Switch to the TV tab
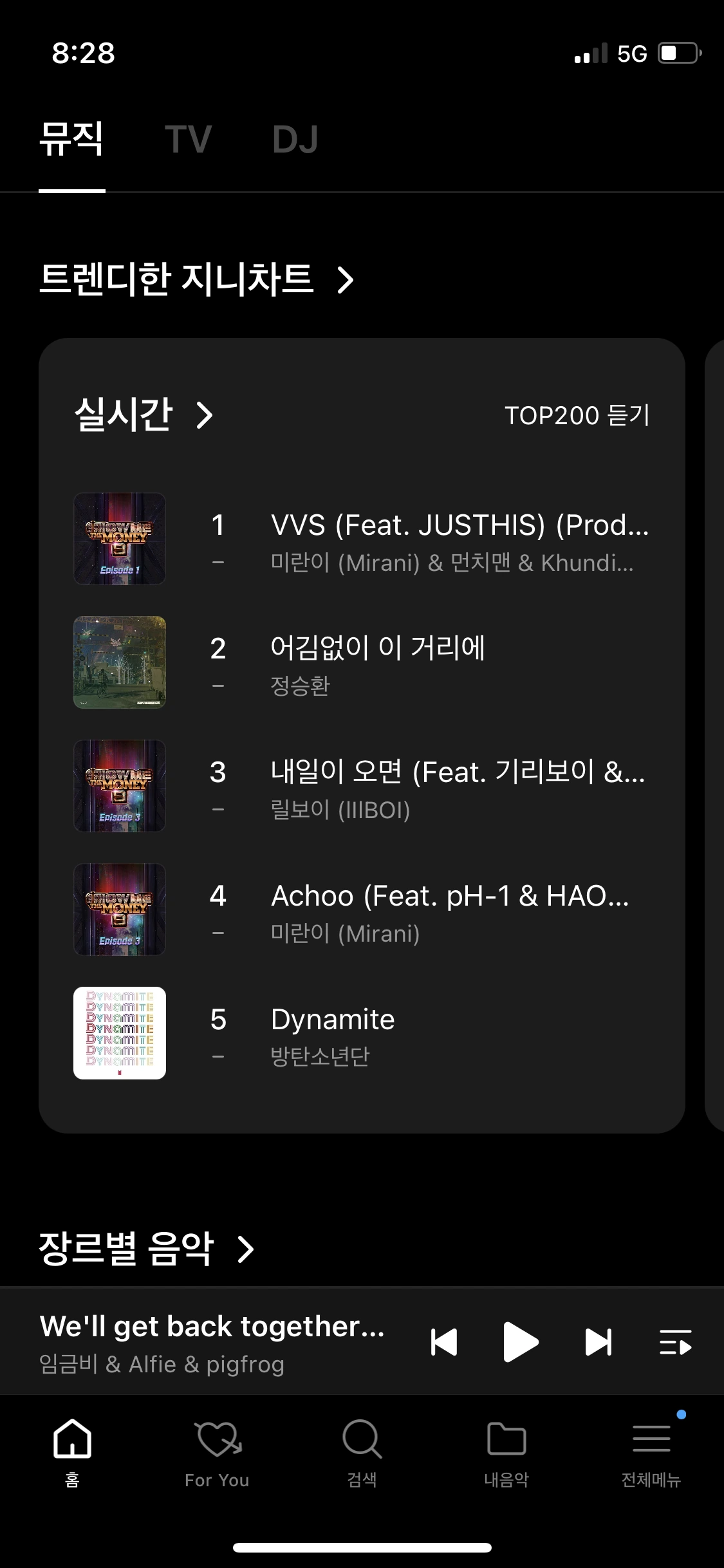 (x=188, y=140)
